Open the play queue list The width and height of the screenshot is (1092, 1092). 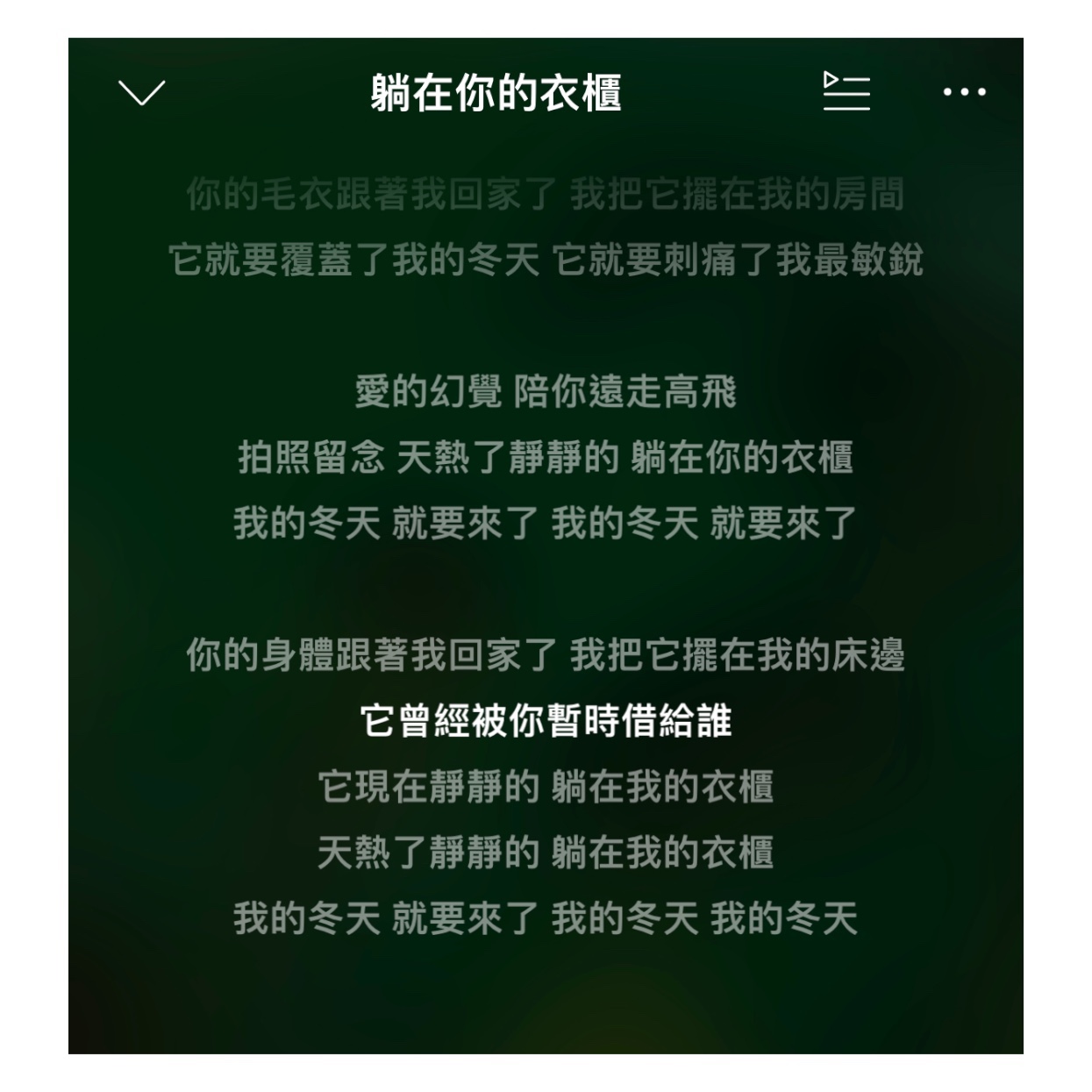846,91
